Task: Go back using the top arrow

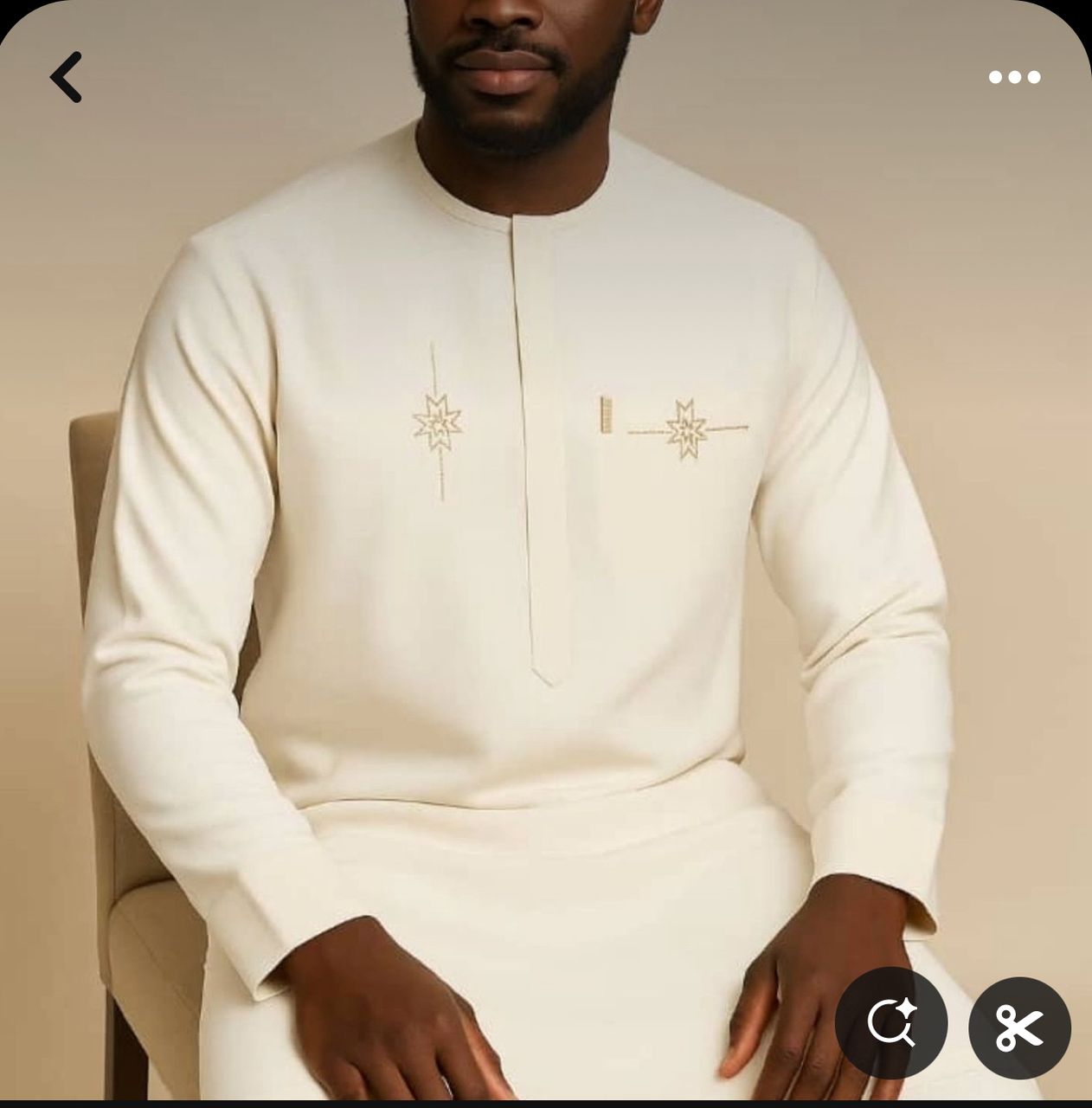Action: (x=67, y=77)
